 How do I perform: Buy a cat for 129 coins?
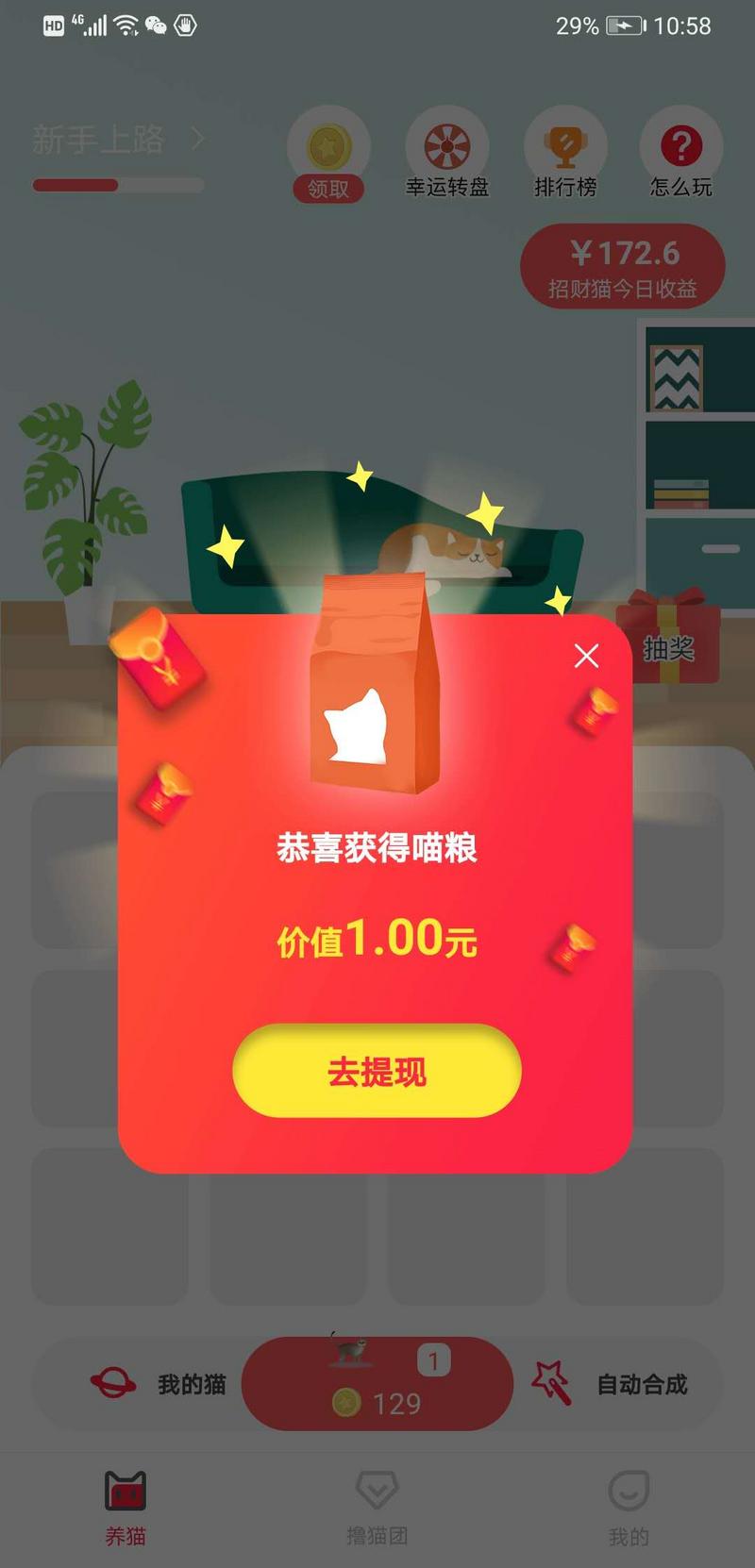tap(377, 1385)
